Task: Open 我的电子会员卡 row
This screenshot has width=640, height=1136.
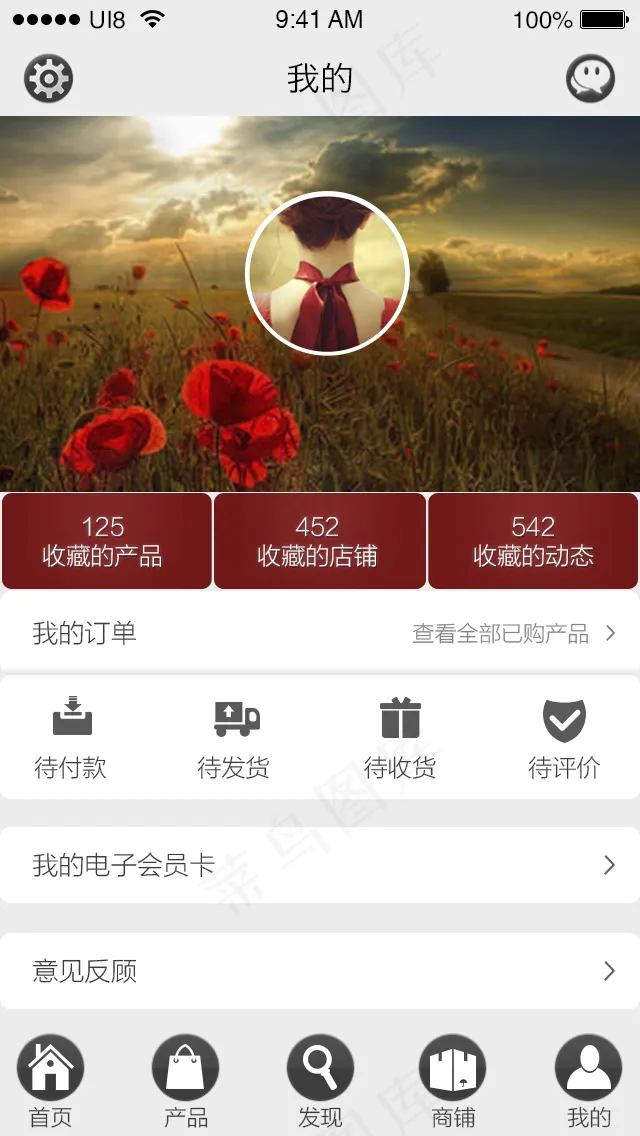Action: (x=320, y=865)
